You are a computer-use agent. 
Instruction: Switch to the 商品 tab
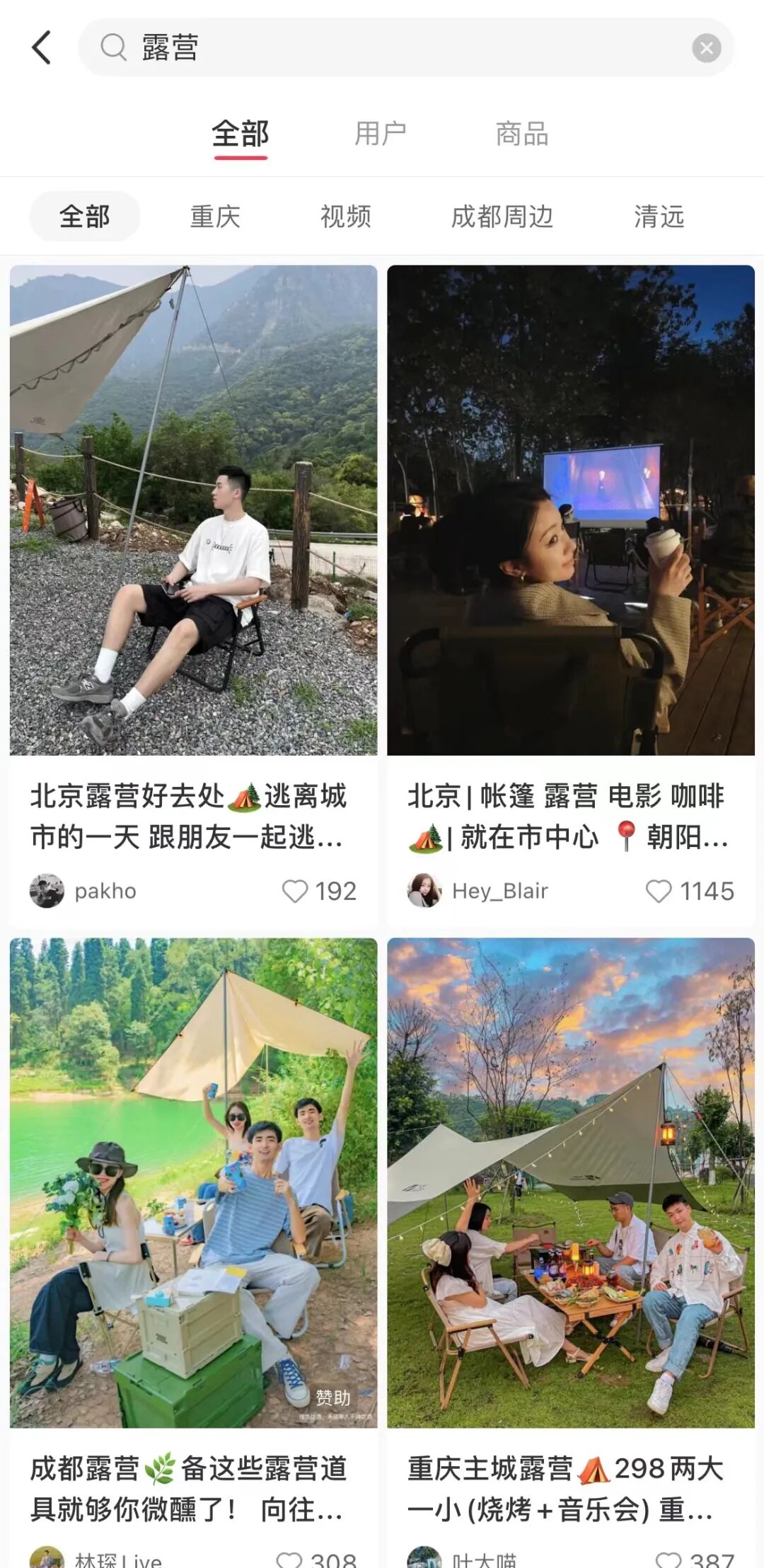(522, 134)
